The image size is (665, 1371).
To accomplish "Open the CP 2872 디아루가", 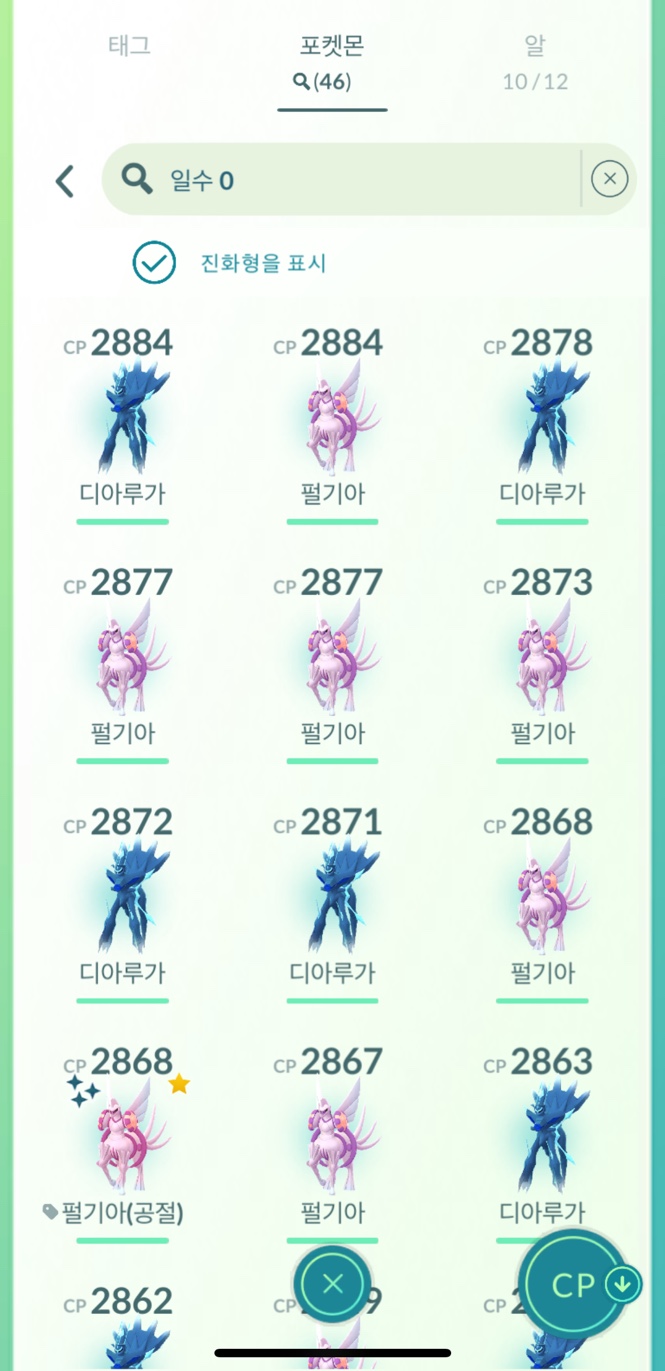I will [x=122, y=900].
